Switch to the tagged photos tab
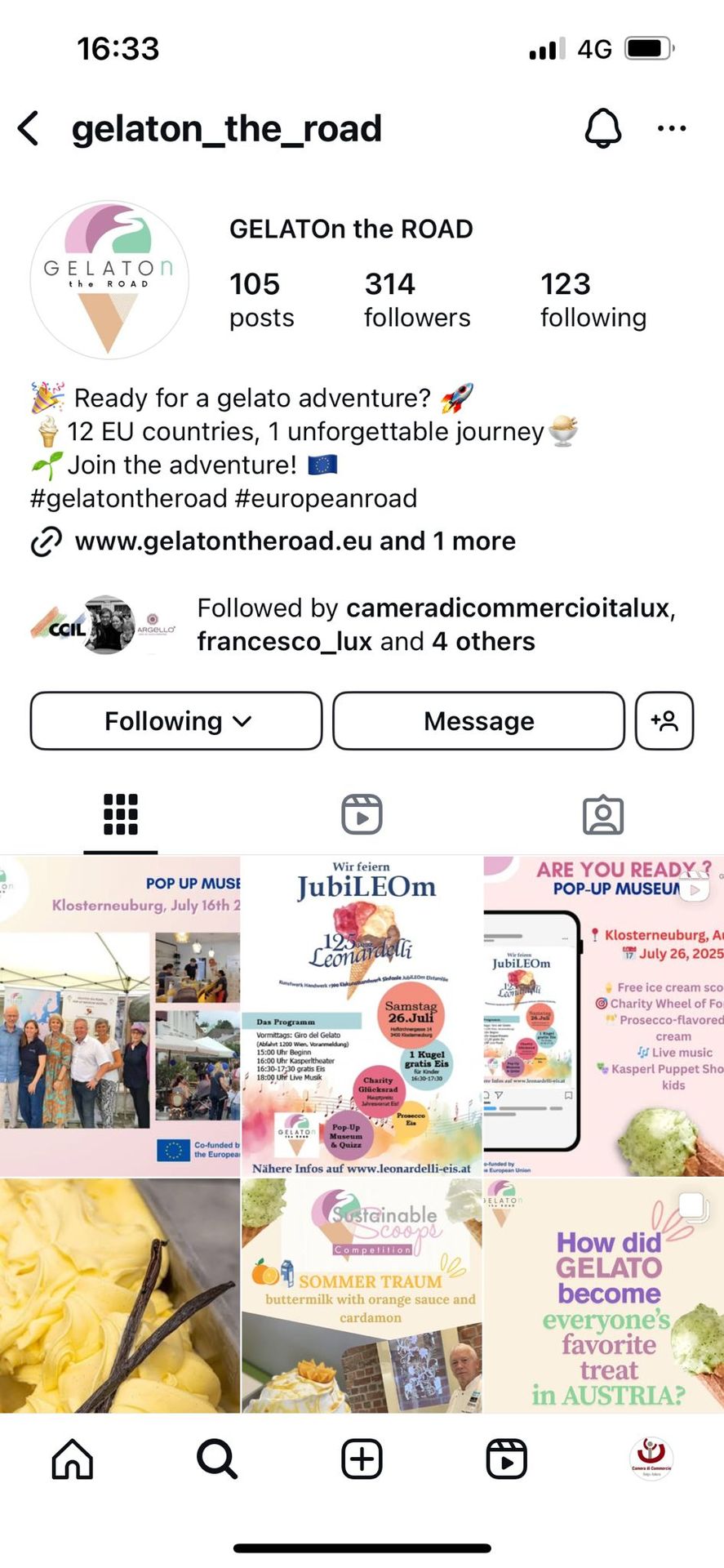Image resolution: width=724 pixels, height=1568 pixels. pos(603,814)
